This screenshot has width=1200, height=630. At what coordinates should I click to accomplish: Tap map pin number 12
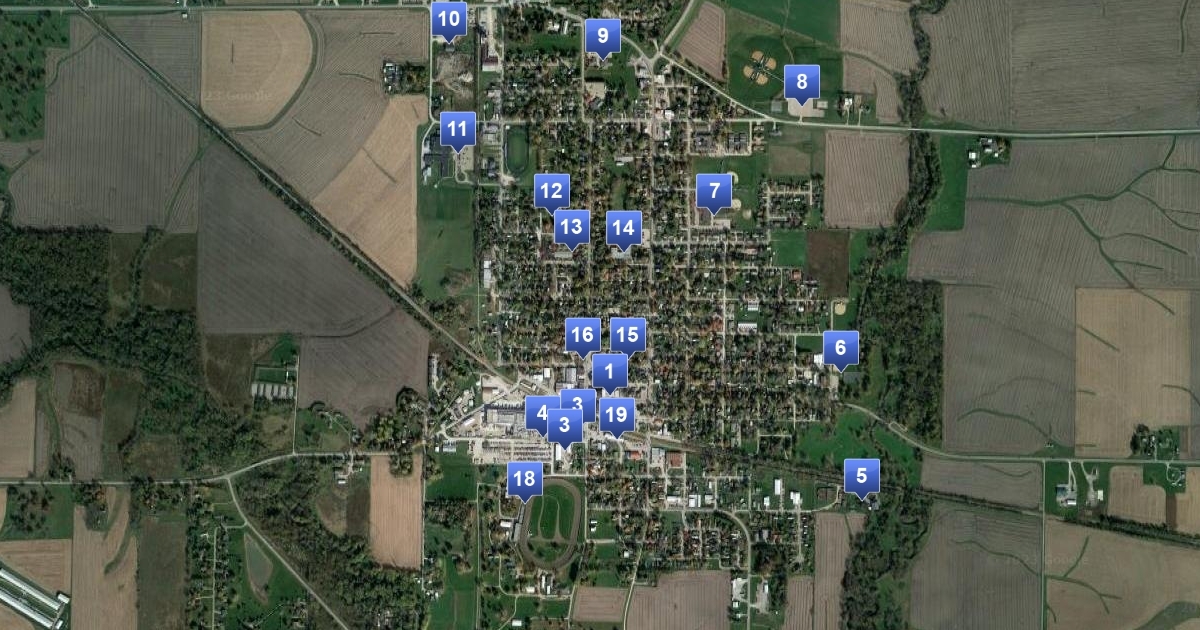(551, 190)
